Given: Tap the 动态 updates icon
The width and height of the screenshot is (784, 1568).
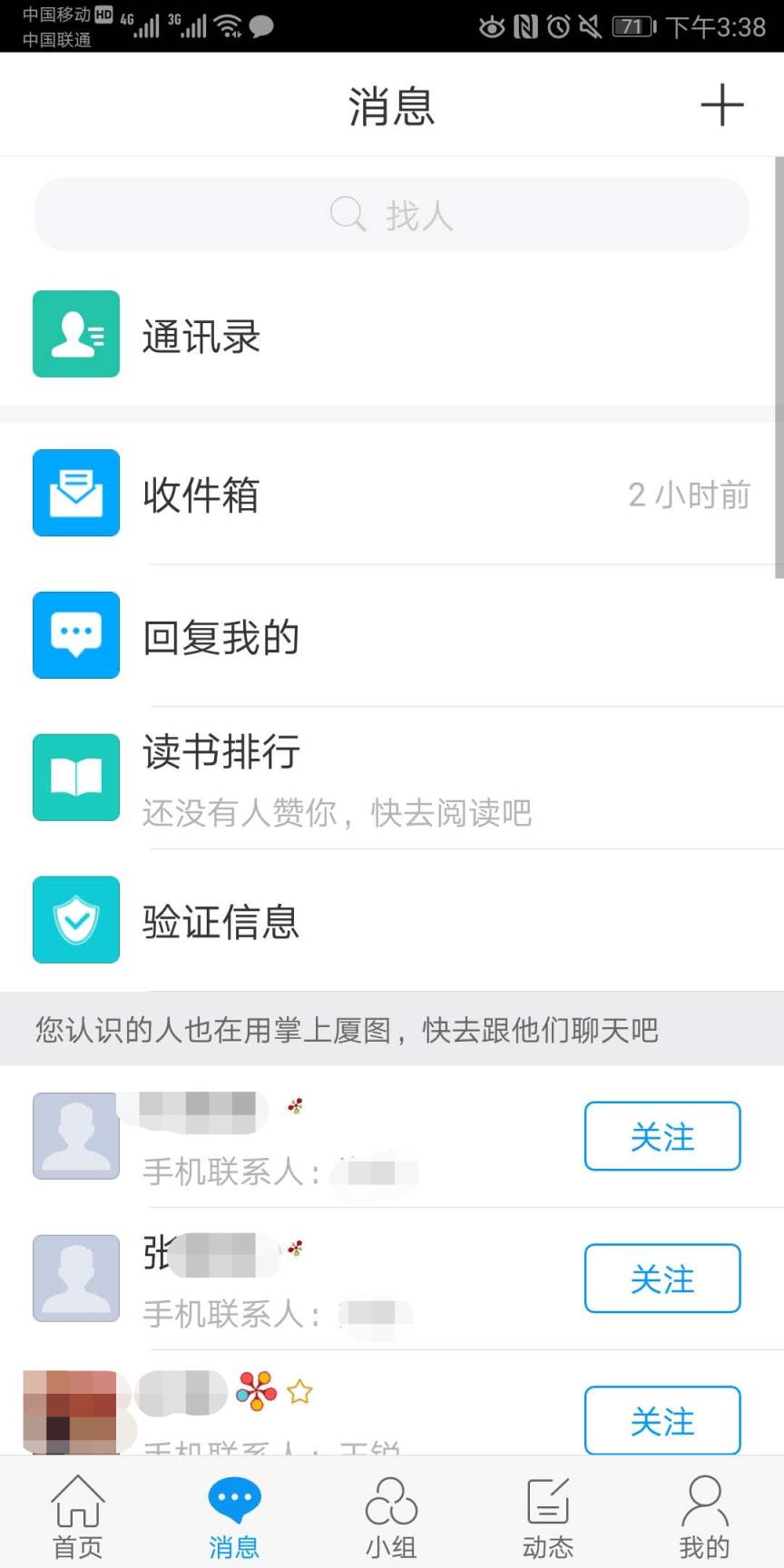Looking at the screenshot, I should 547,1504.
